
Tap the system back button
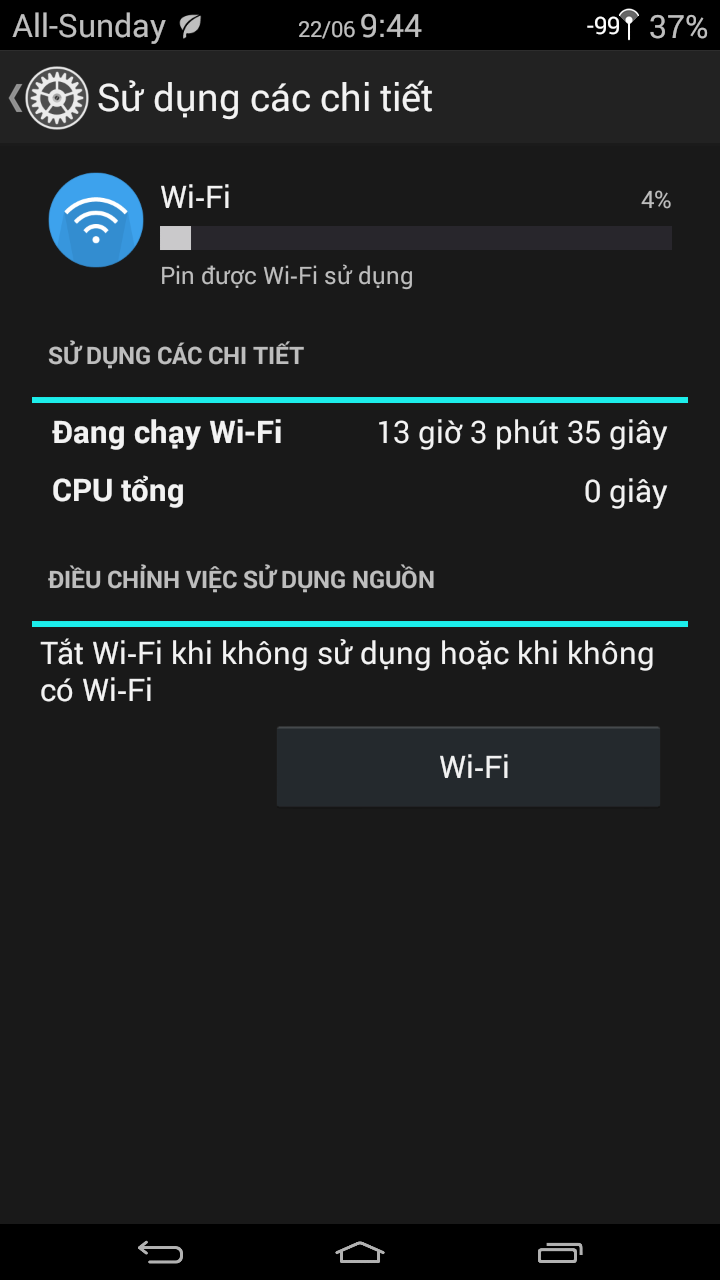click(160, 1251)
